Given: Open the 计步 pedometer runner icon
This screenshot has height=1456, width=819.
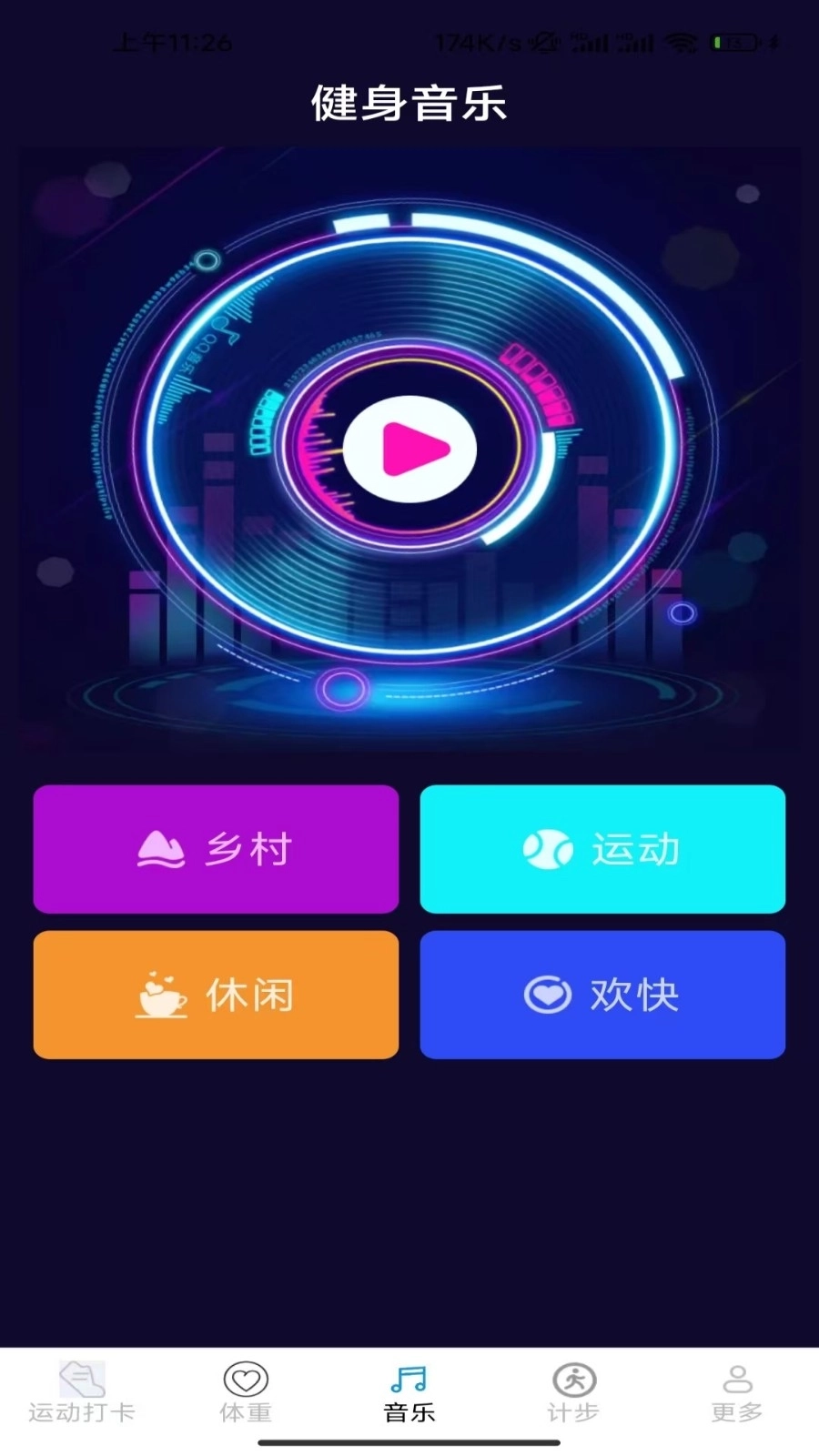Looking at the screenshot, I should [571, 1380].
